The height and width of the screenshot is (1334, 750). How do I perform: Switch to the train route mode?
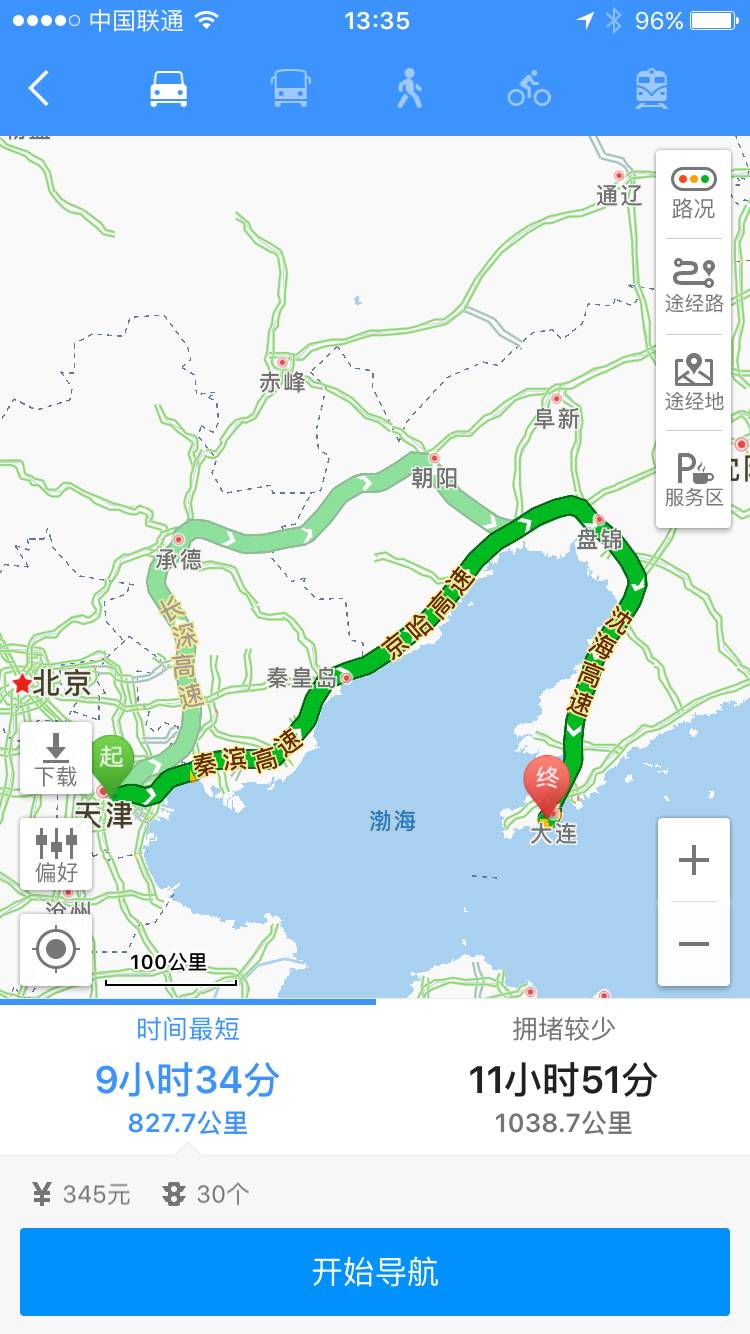pos(652,89)
